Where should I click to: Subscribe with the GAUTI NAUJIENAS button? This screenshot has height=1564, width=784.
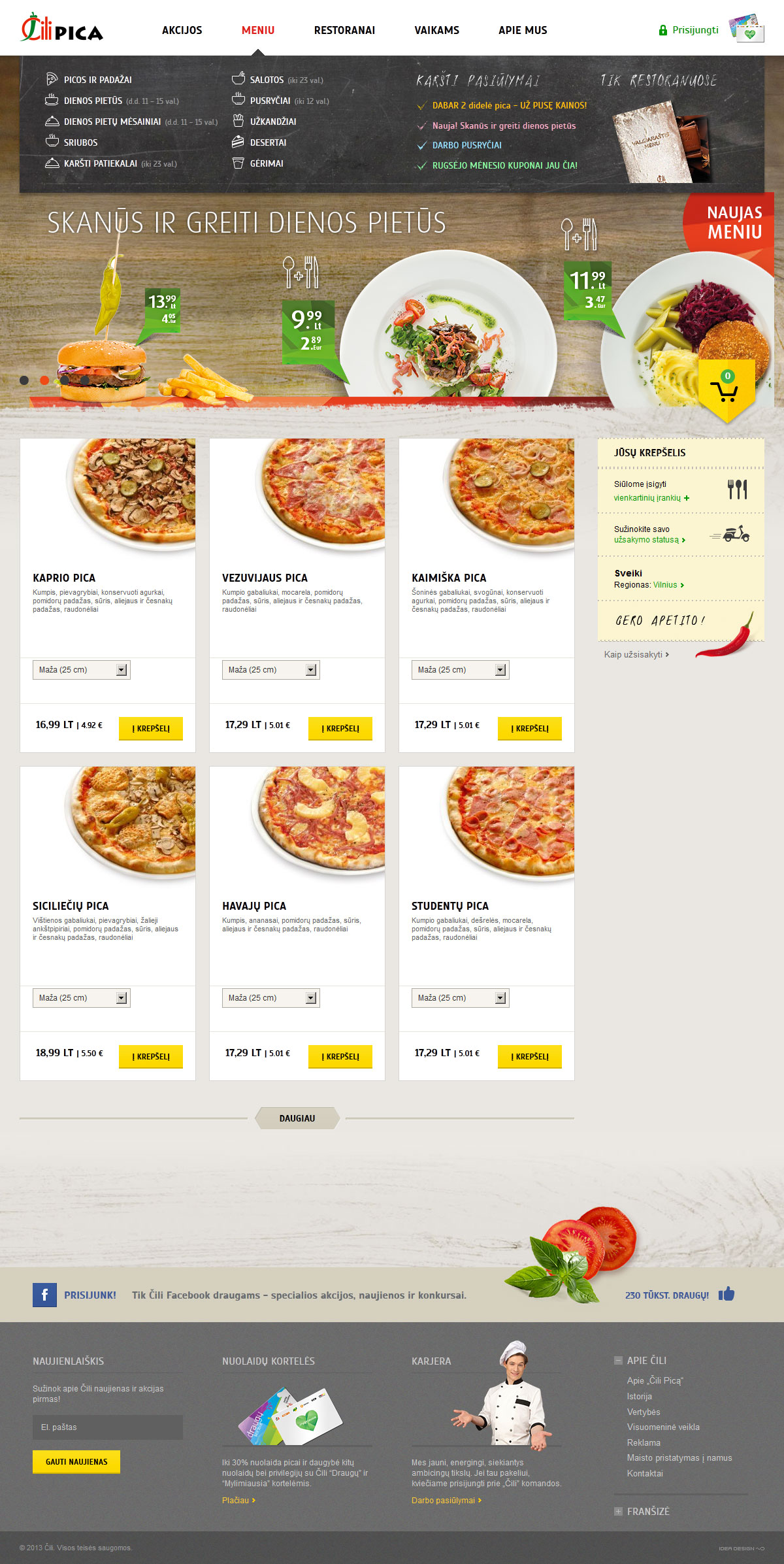[76, 1462]
